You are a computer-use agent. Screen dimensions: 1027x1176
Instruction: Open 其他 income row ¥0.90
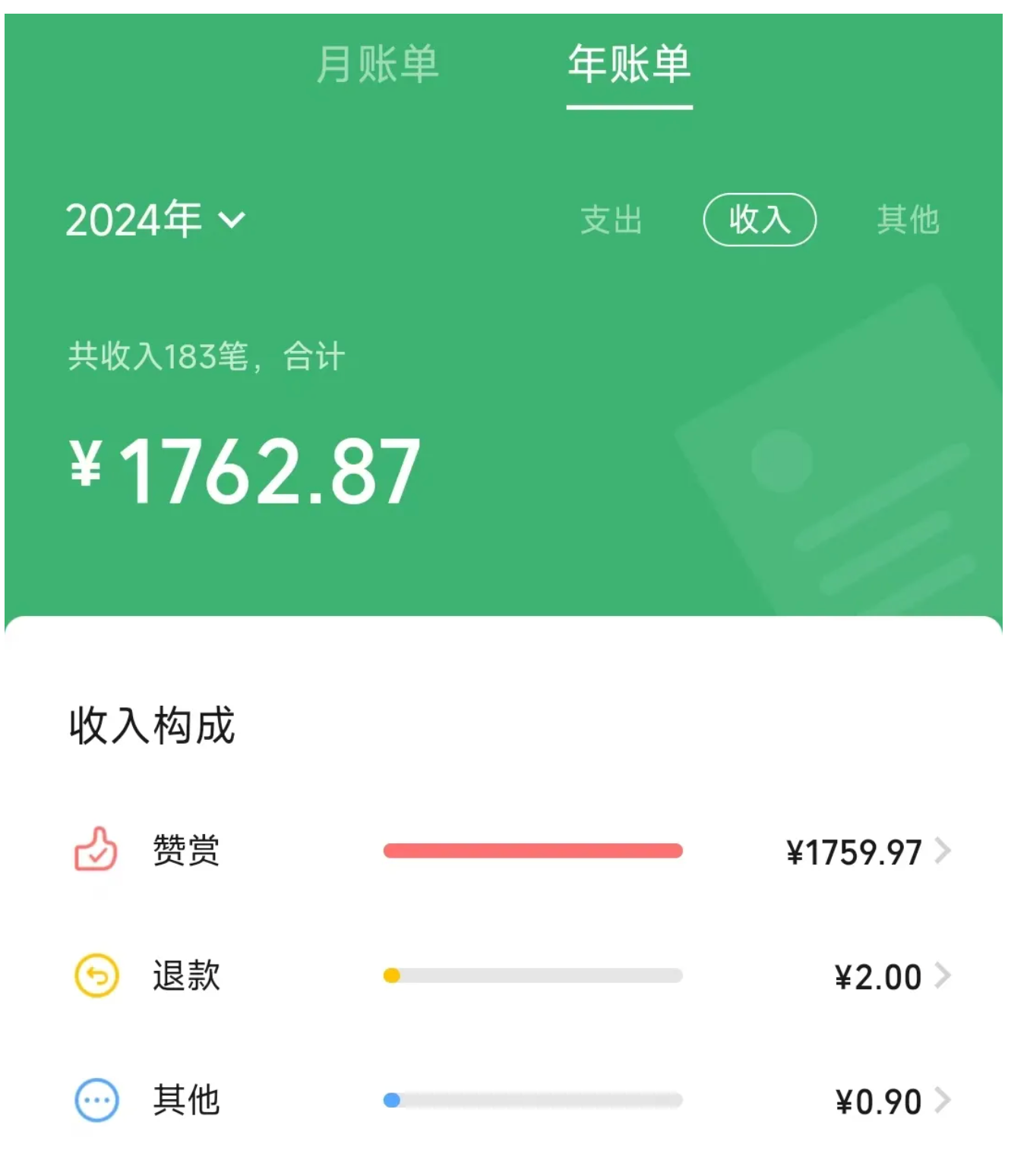[x=889, y=1101]
